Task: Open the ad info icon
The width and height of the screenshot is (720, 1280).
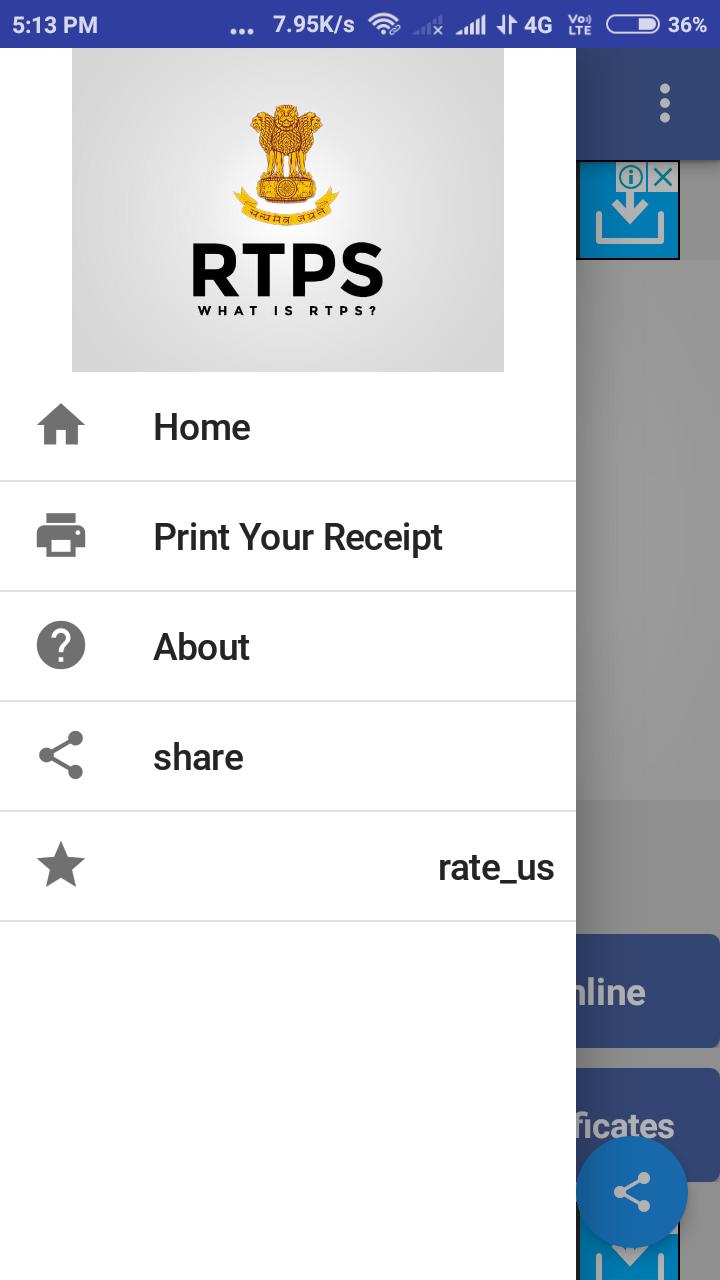Action: 631,178
